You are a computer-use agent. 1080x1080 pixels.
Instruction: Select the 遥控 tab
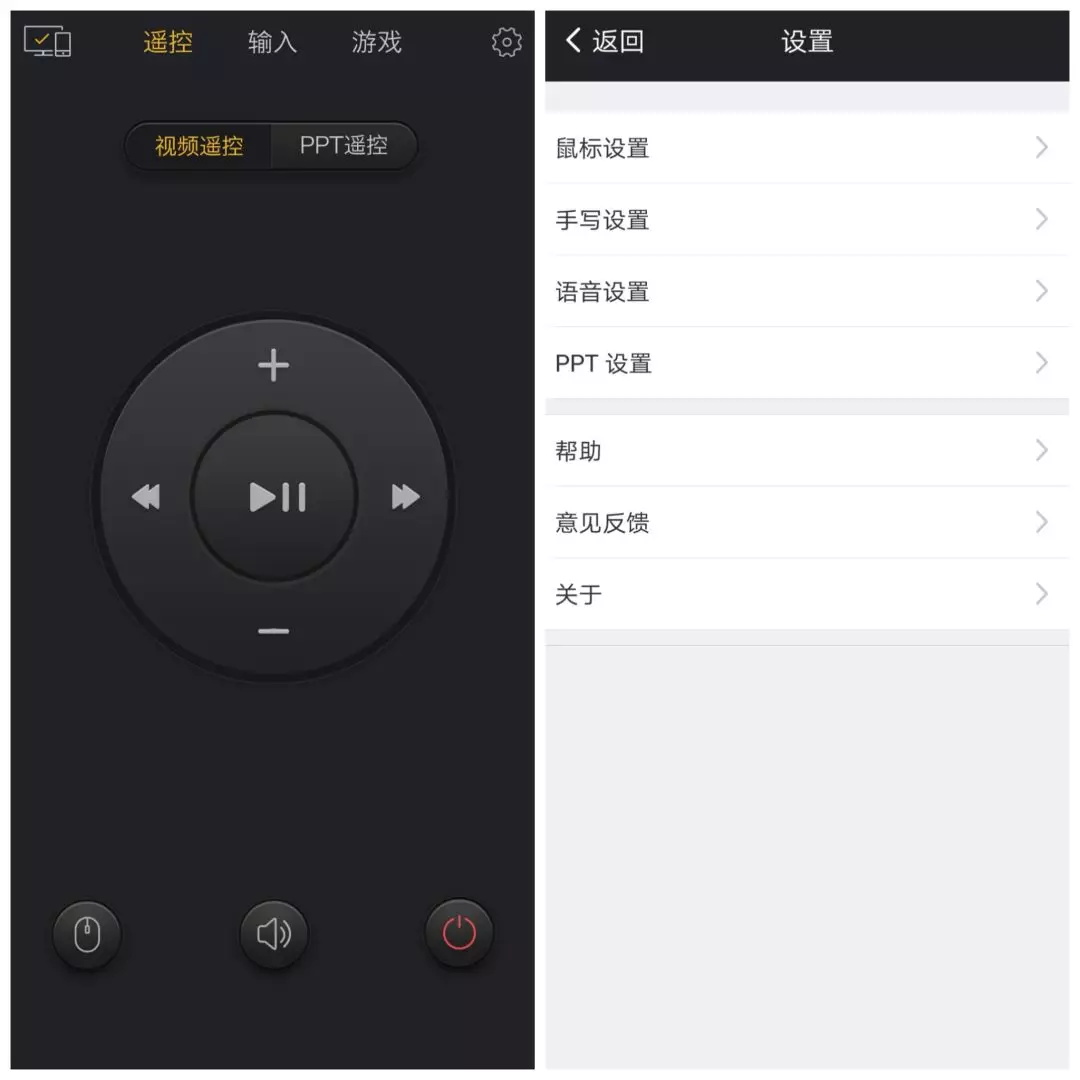tap(168, 42)
